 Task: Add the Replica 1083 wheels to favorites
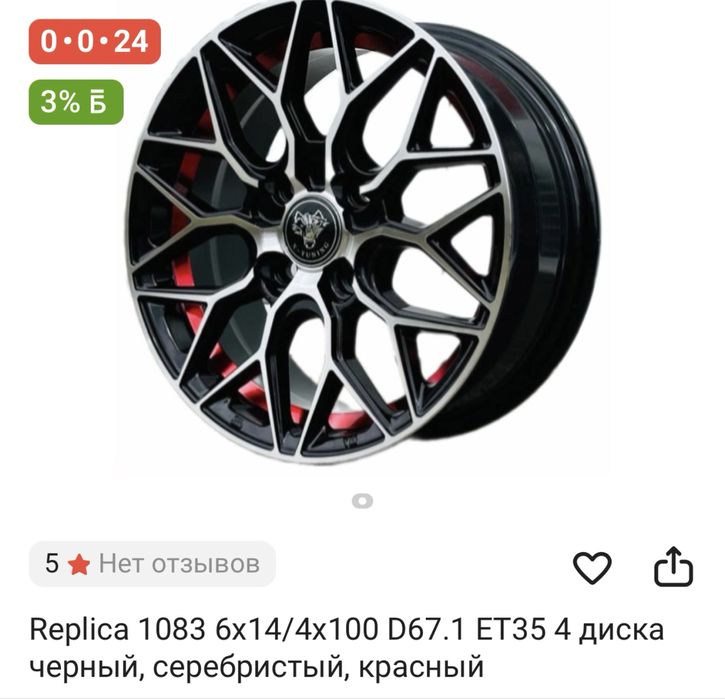click(591, 567)
